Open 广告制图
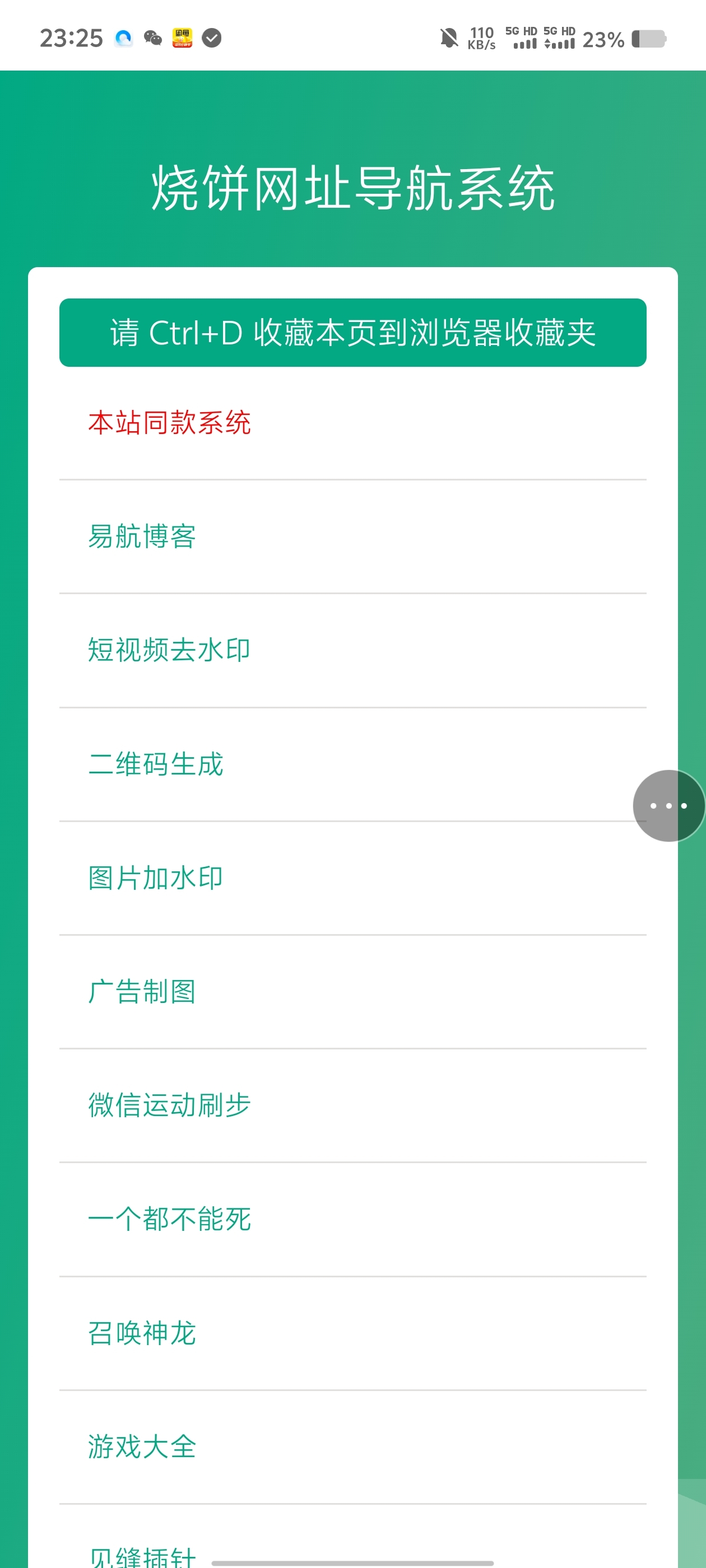 (x=142, y=992)
